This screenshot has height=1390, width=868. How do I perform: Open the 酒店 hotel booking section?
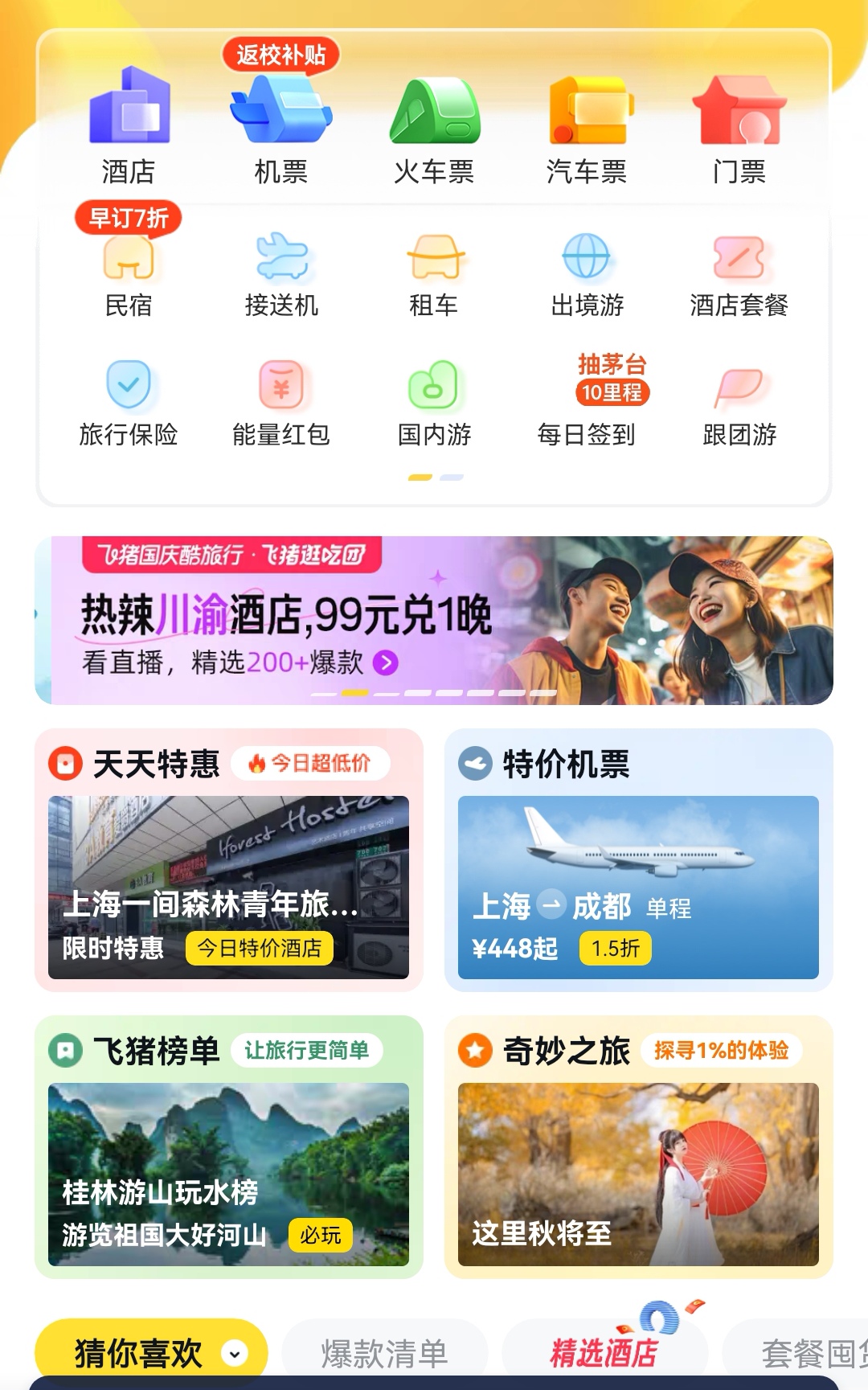(x=129, y=129)
